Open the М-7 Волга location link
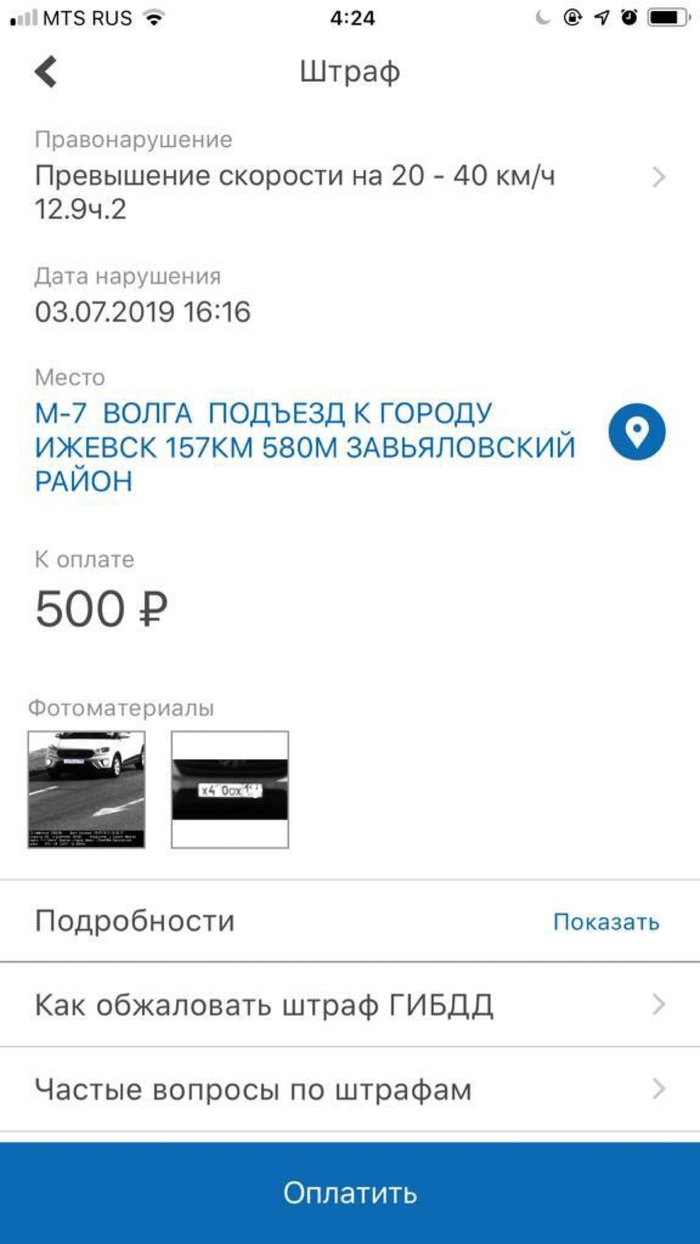Screen dimensions: 700x1244 305,447
